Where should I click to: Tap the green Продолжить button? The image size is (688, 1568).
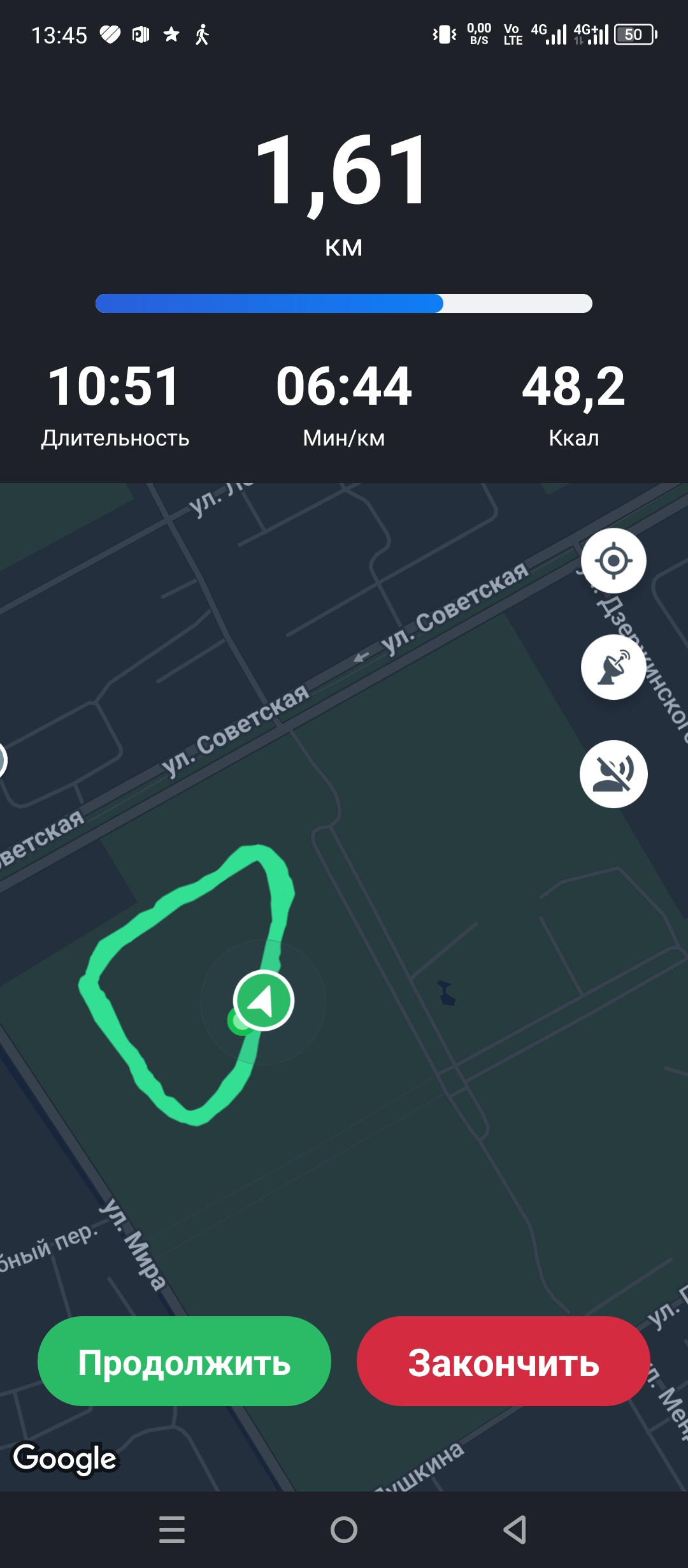click(184, 1361)
